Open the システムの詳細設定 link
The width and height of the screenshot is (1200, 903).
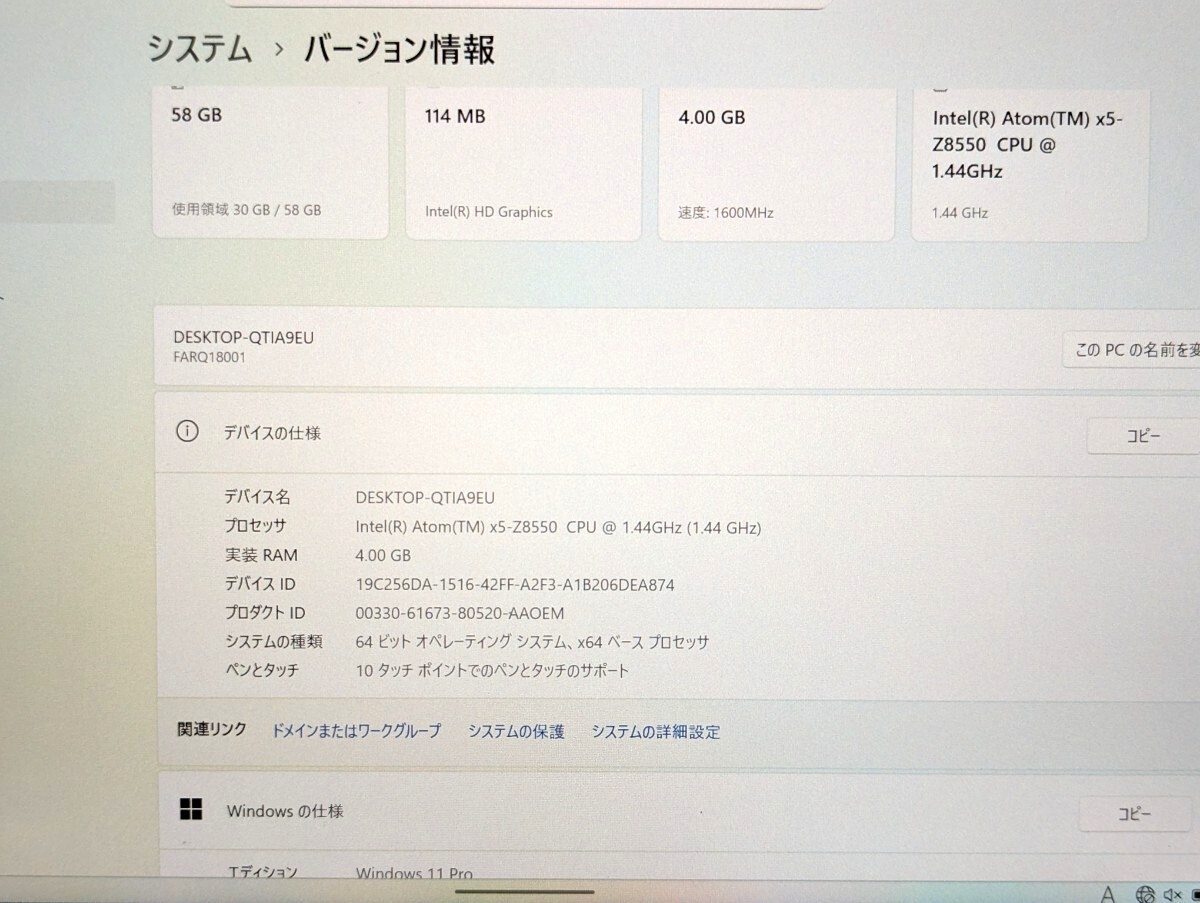[x=655, y=731]
